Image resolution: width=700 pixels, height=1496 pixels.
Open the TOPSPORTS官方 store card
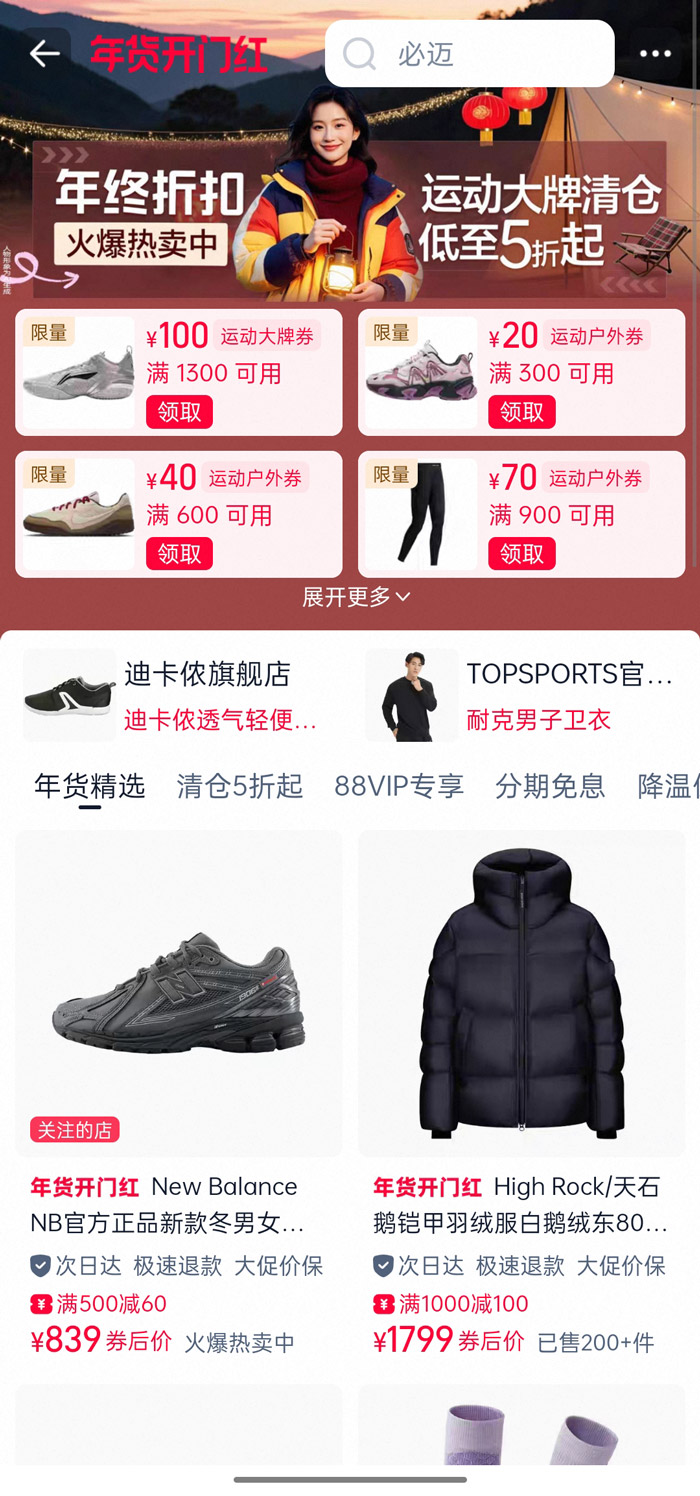tap(522, 695)
